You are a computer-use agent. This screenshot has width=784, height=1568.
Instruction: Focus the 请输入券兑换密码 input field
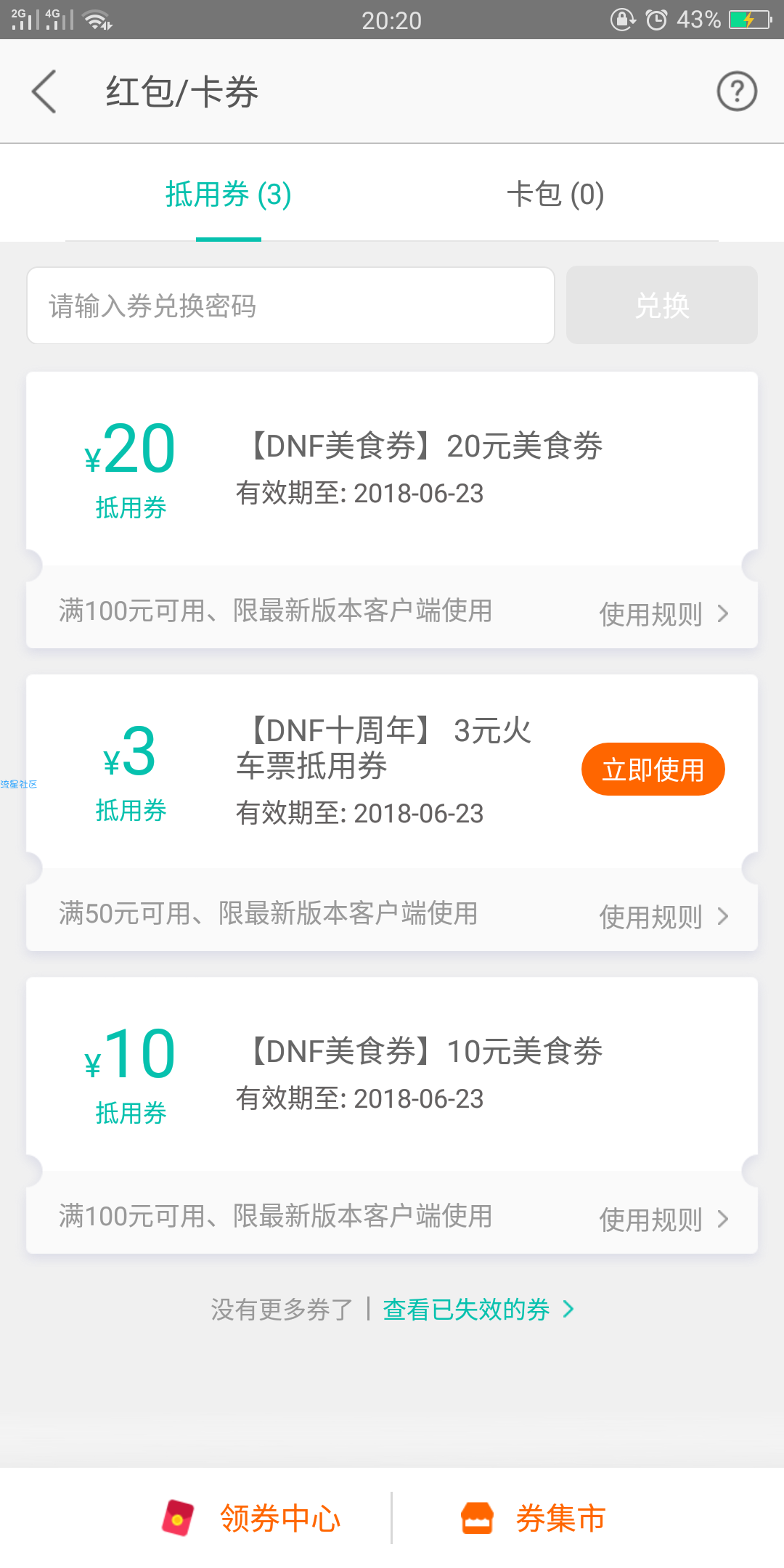(290, 306)
